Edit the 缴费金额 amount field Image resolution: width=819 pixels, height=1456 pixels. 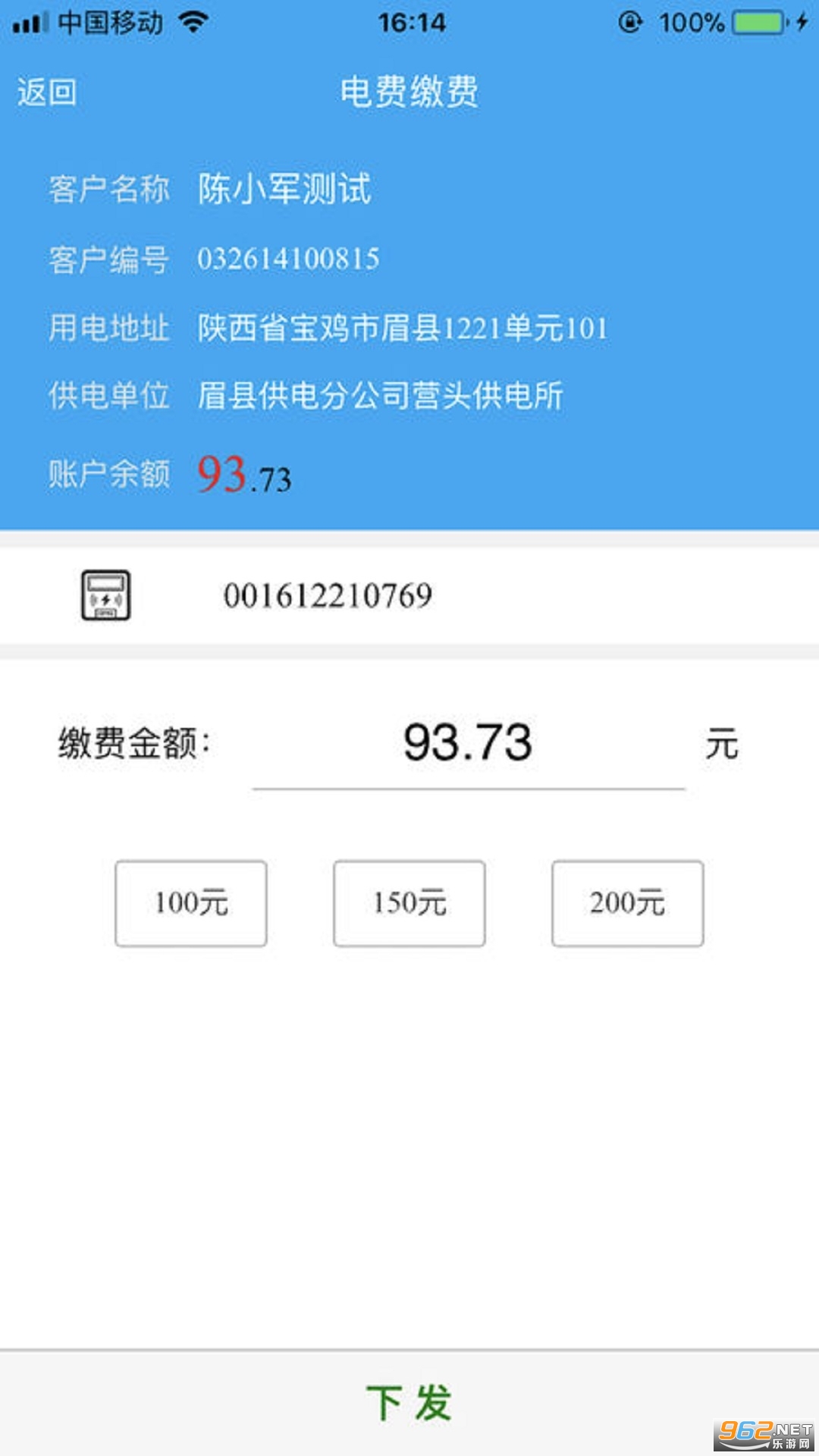click(468, 743)
